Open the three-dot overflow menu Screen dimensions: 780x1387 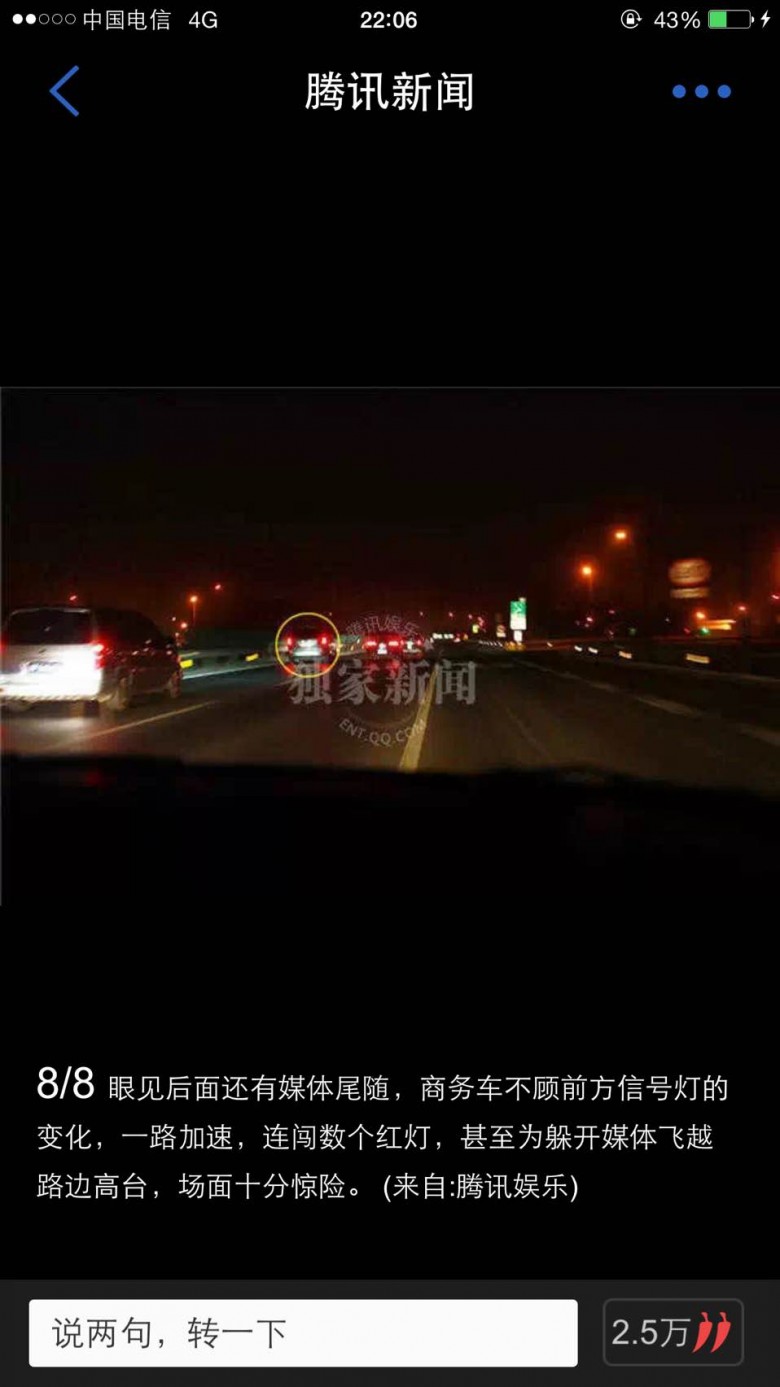tap(701, 92)
